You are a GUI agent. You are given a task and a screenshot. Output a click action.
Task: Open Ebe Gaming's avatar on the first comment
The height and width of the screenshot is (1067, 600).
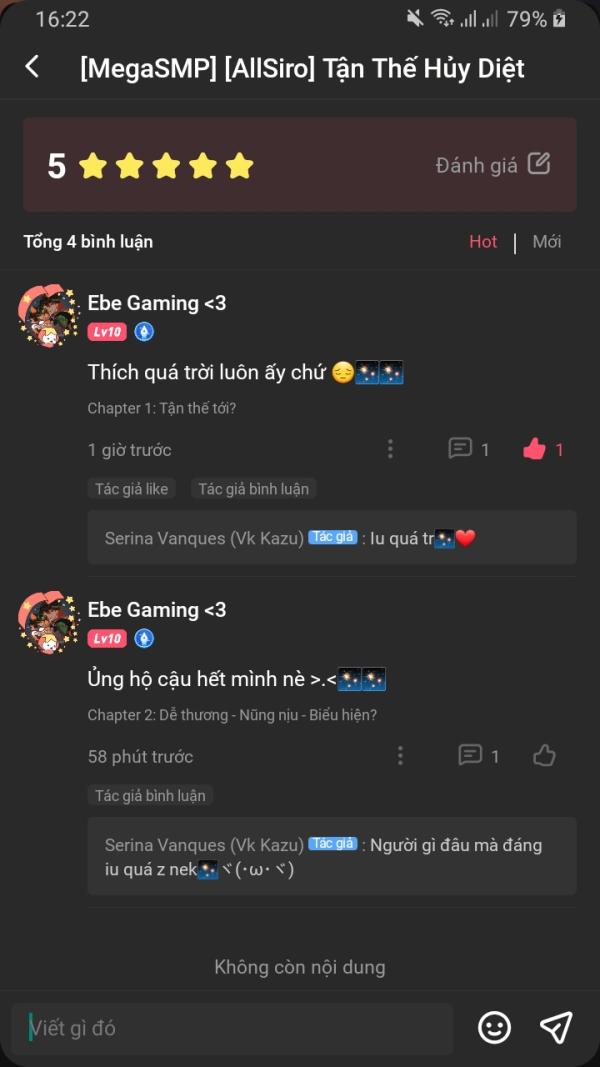48,316
